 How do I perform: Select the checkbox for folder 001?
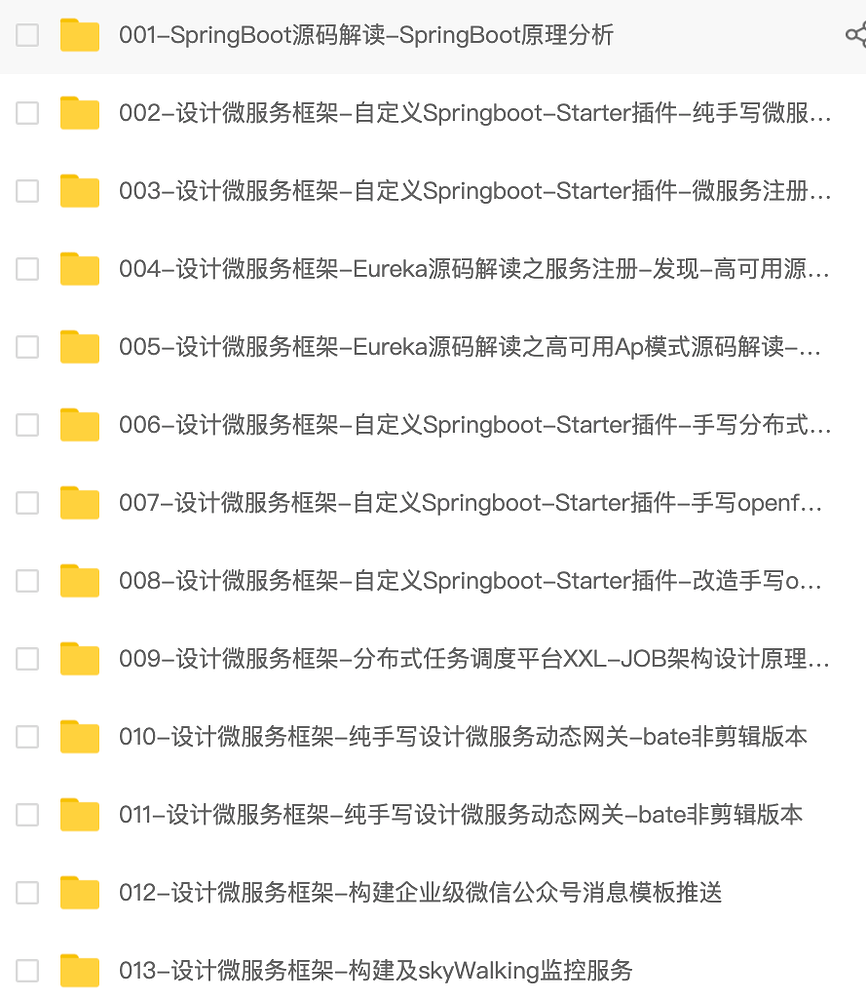coord(27,36)
